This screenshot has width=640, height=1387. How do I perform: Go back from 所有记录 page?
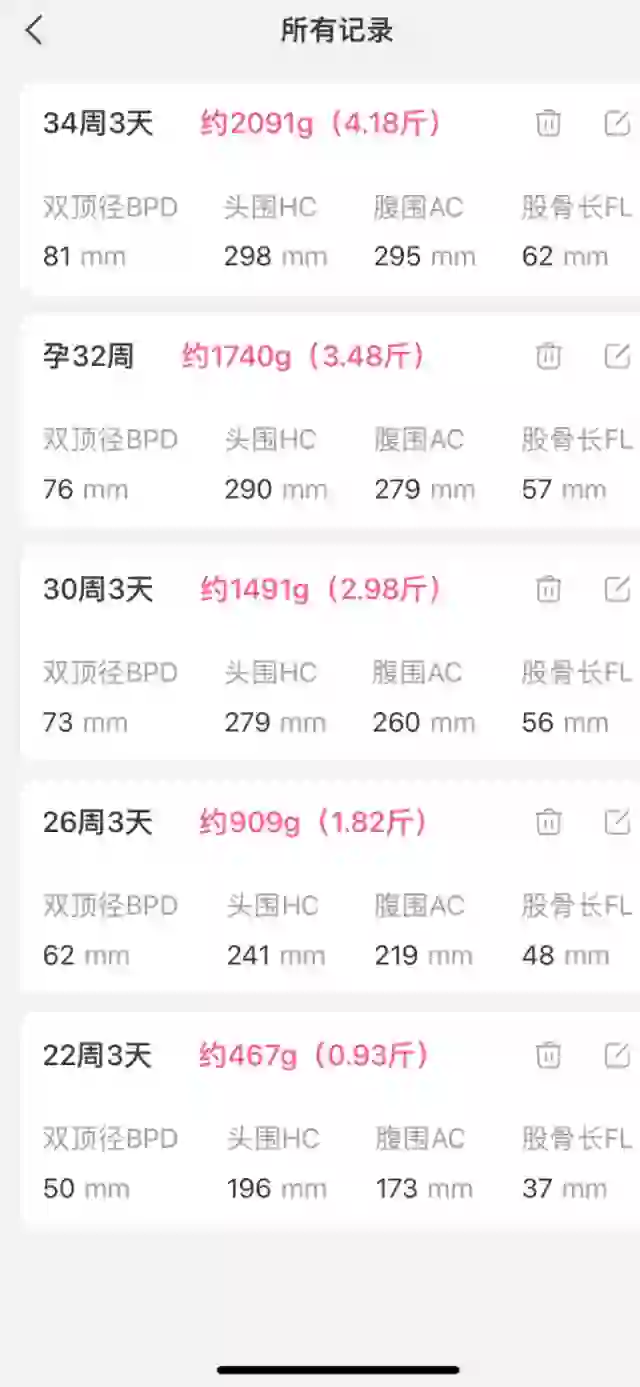point(34,30)
